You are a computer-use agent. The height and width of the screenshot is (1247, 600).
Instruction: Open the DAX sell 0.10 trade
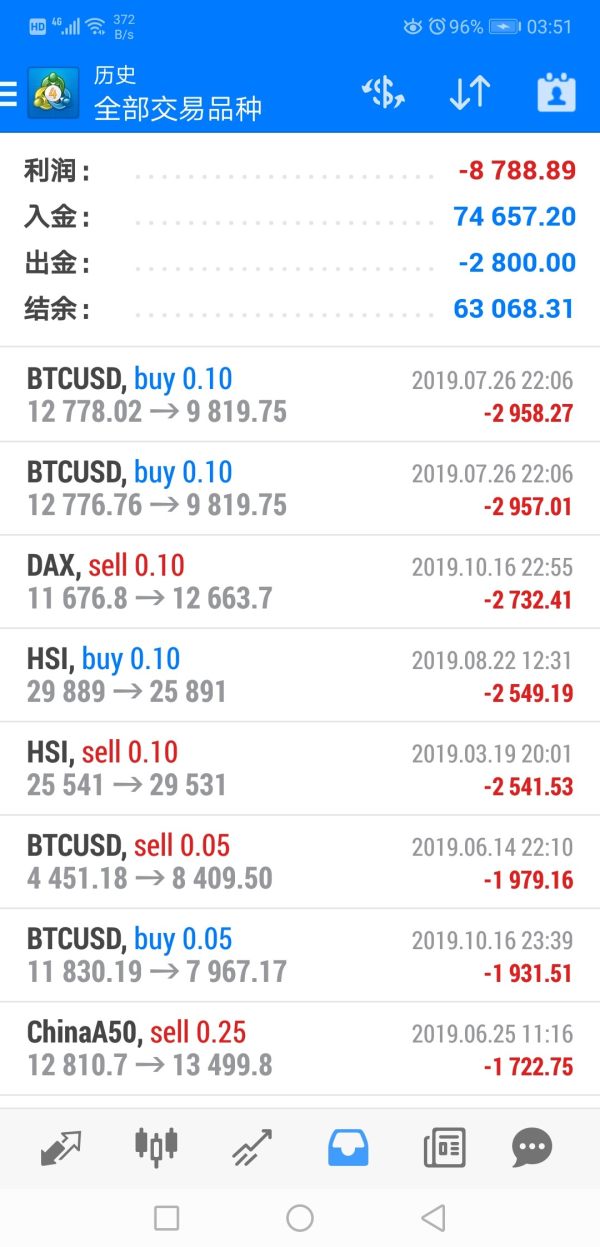pyautogui.click(x=300, y=582)
